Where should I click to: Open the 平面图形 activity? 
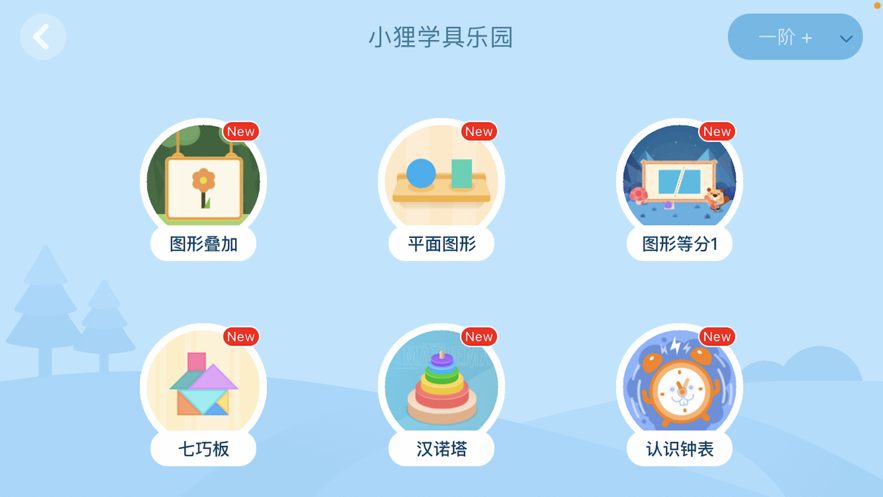coord(441,185)
